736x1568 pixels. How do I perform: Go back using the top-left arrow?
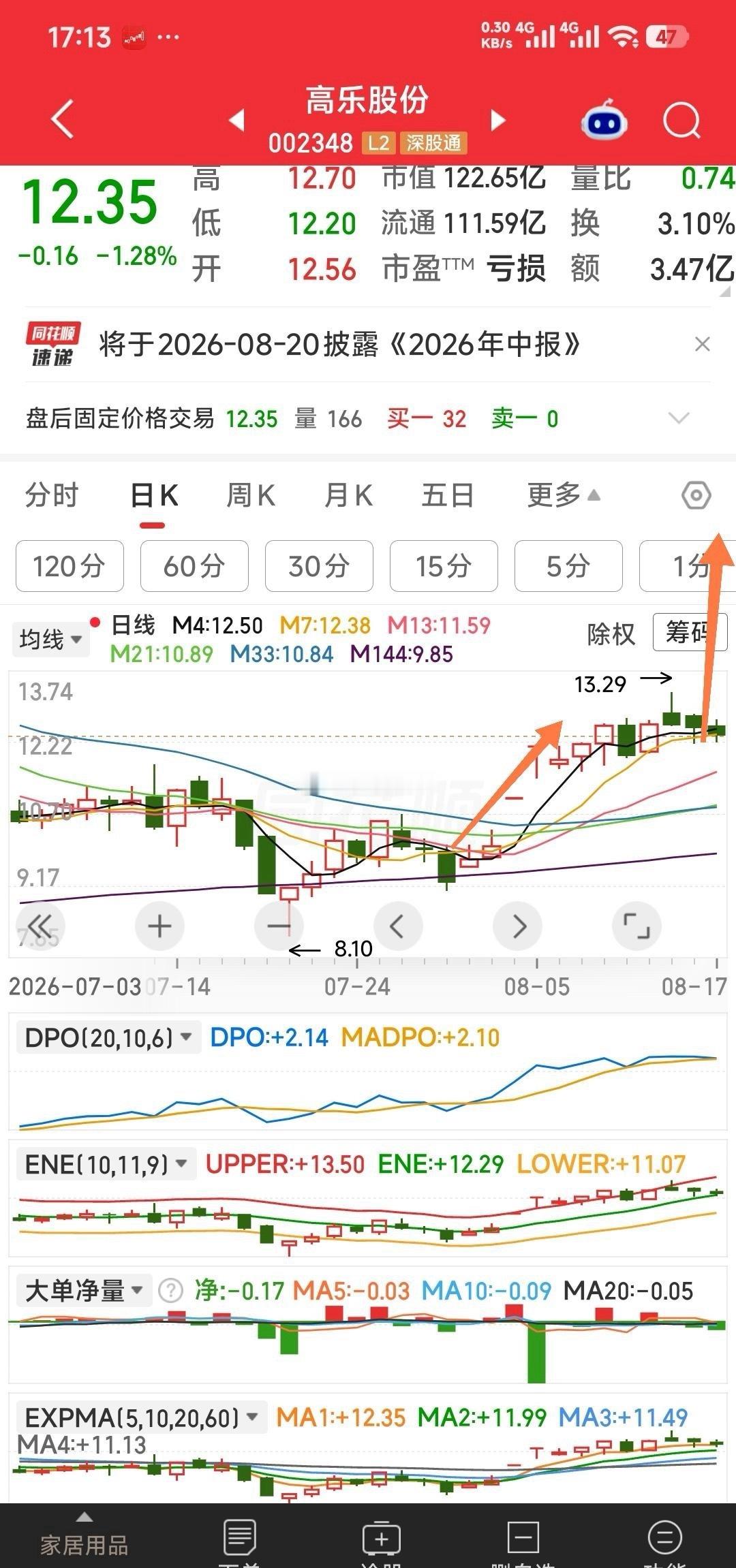click(x=62, y=119)
